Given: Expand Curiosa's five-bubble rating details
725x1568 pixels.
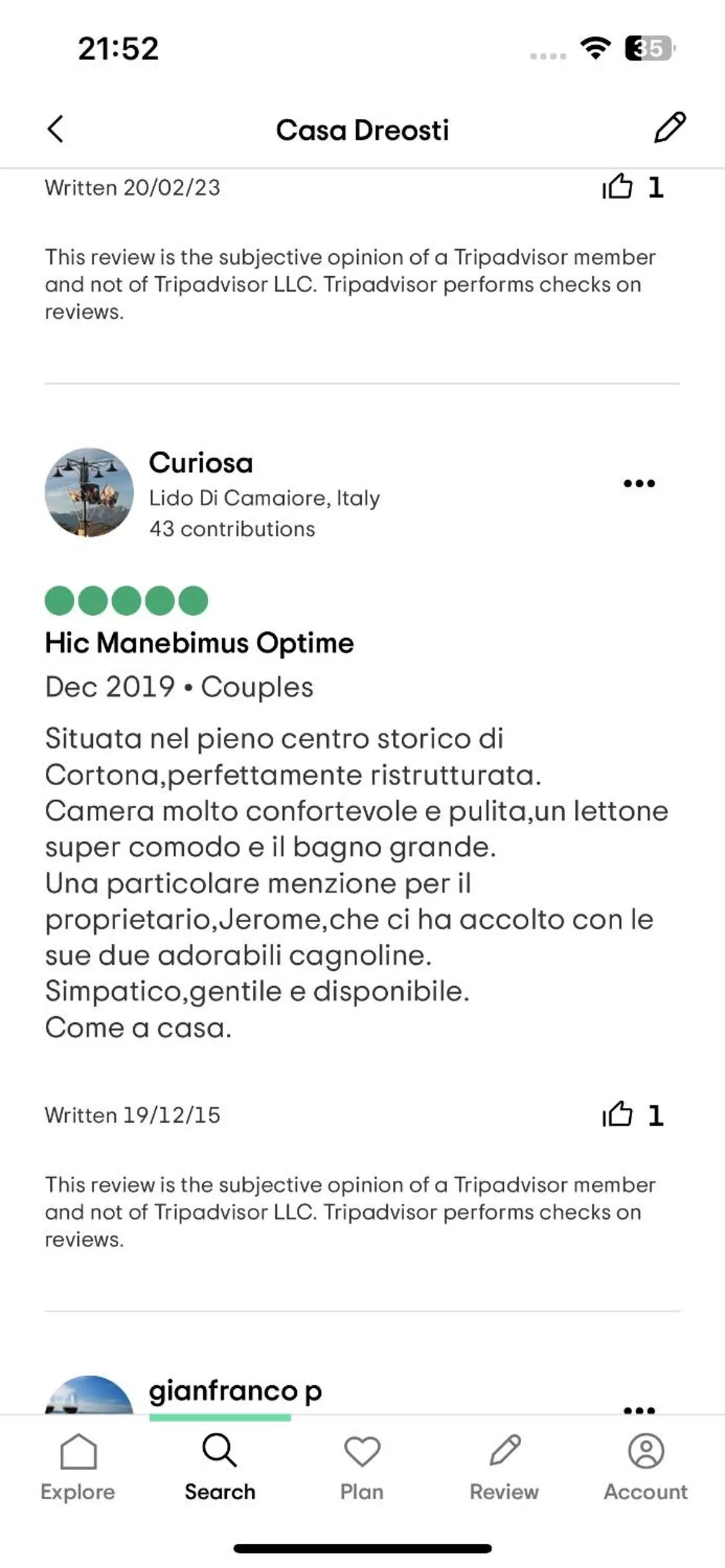Looking at the screenshot, I should 126,599.
